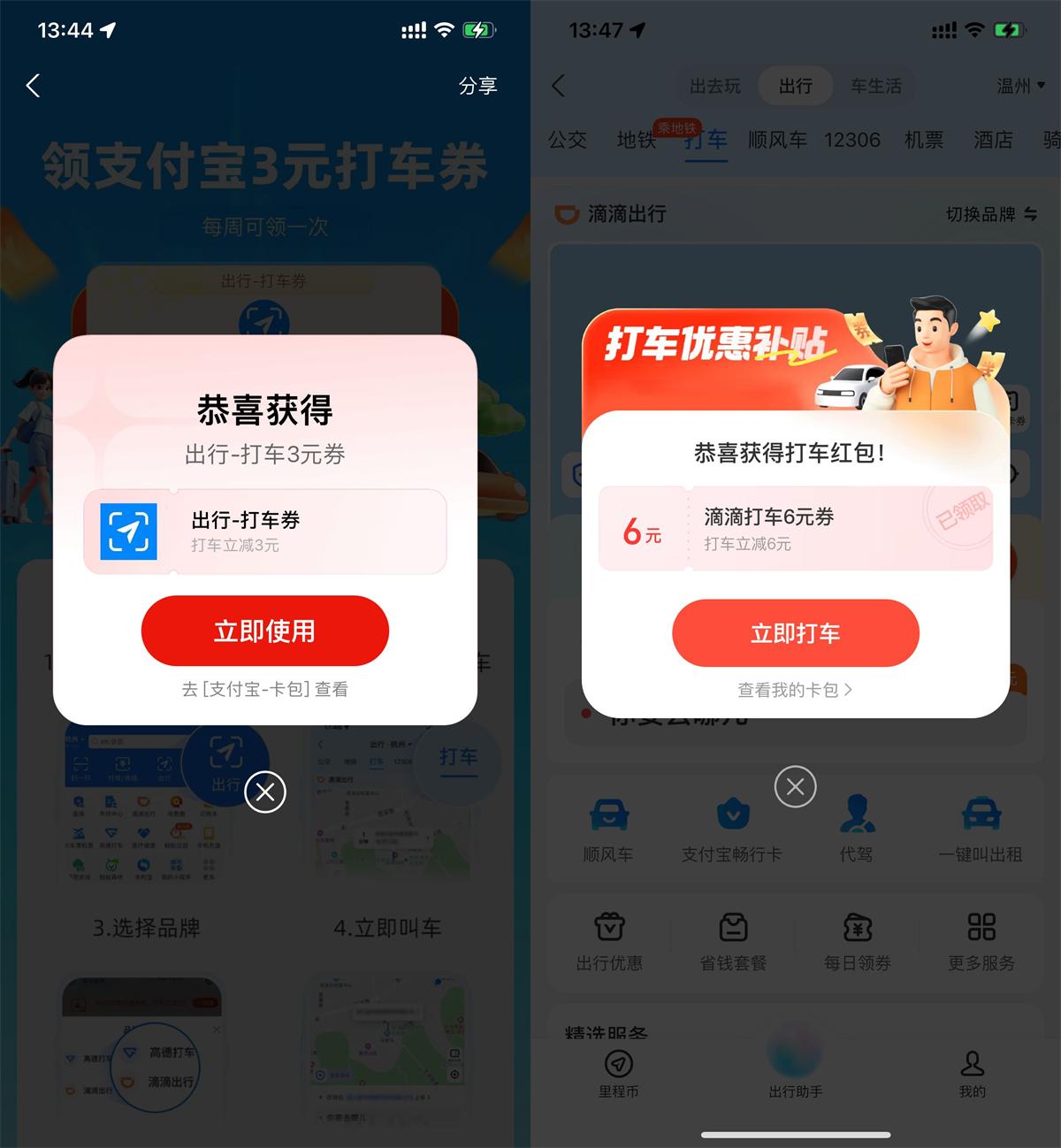Tap the 每日领券 daily coupon icon

tap(856, 942)
